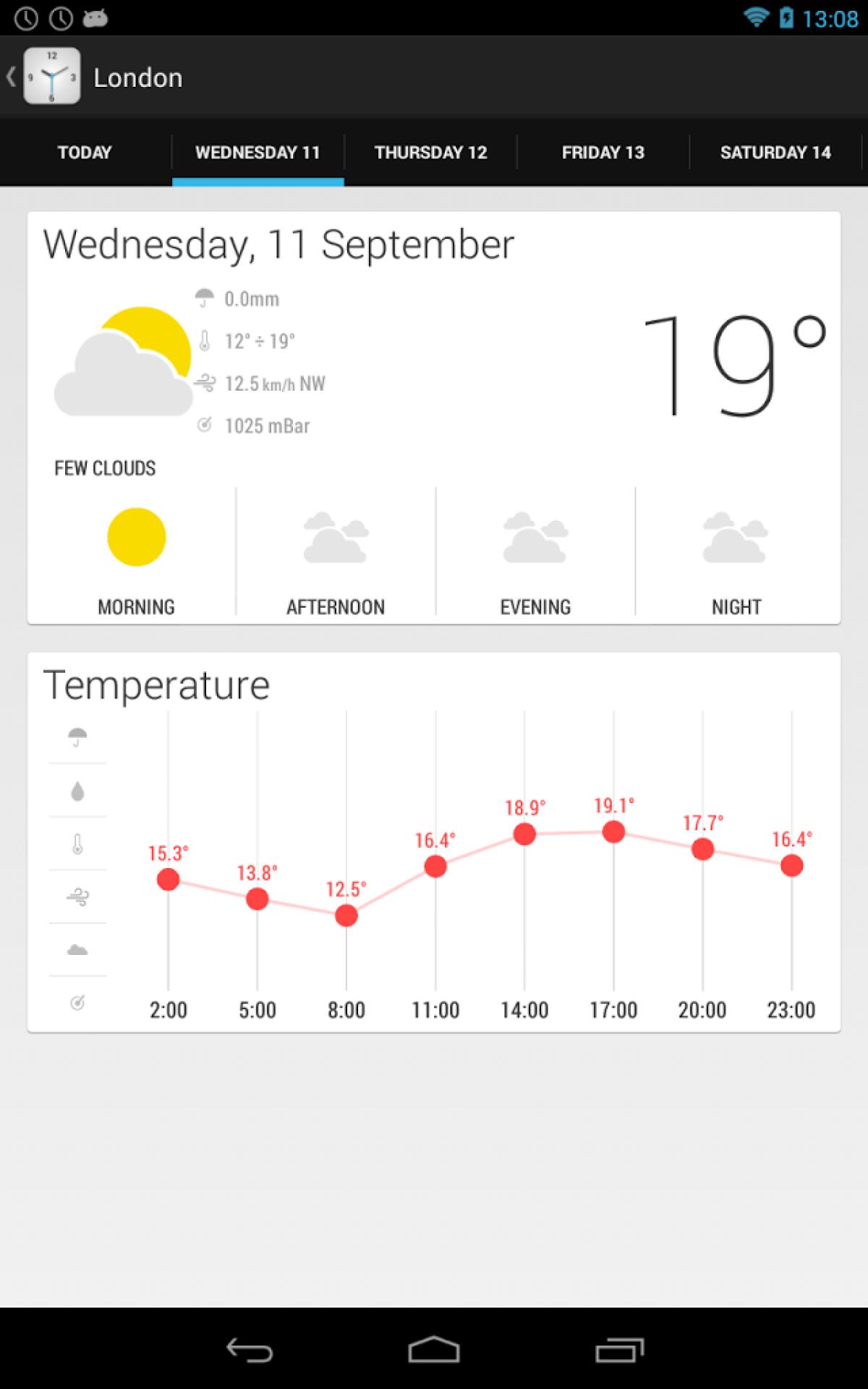Click the sunny morning weather icon
Screen dimensions: 868x1389
click(136, 536)
